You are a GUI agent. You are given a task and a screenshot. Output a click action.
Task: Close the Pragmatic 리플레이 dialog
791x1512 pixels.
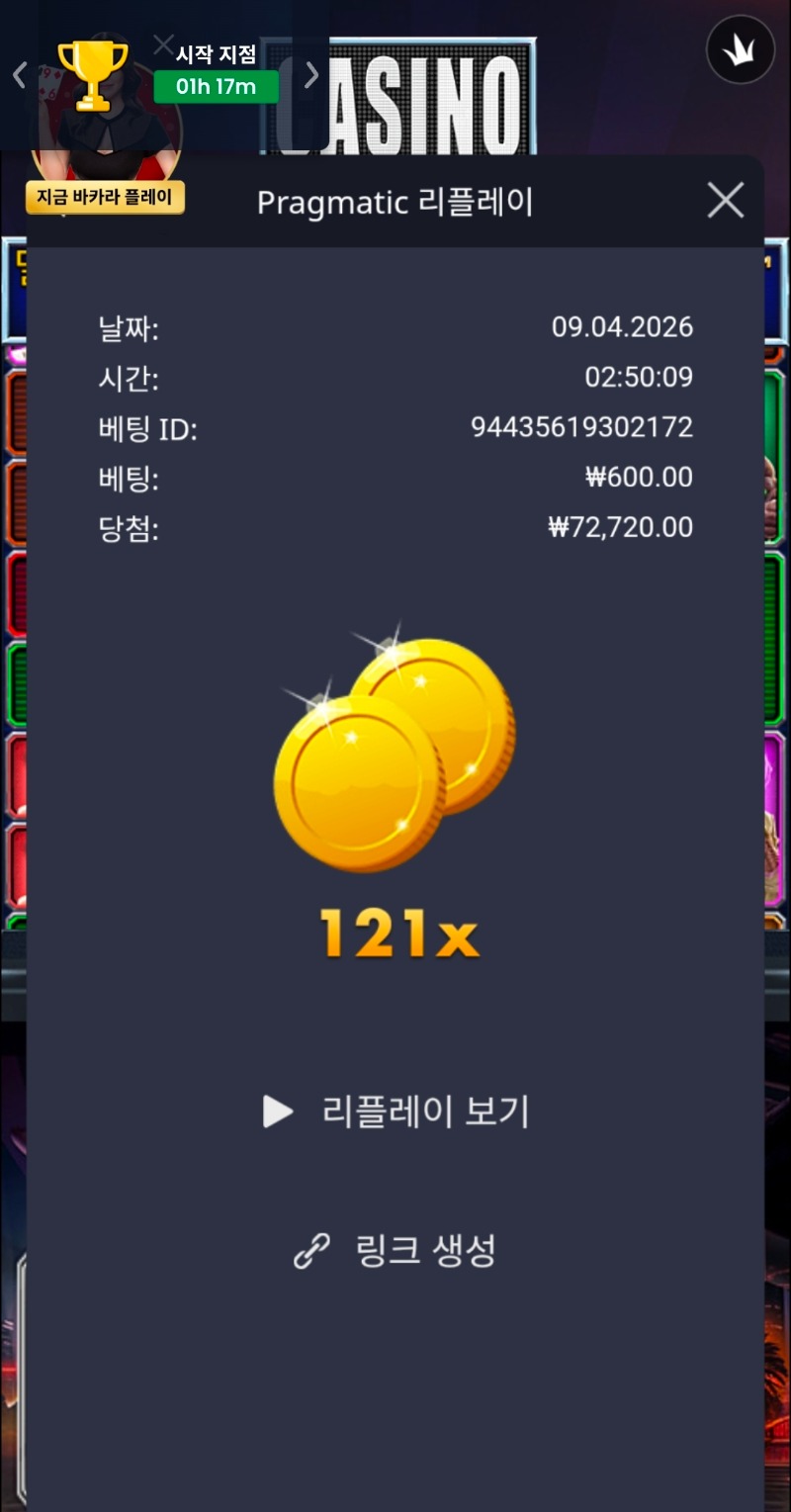point(725,200)
